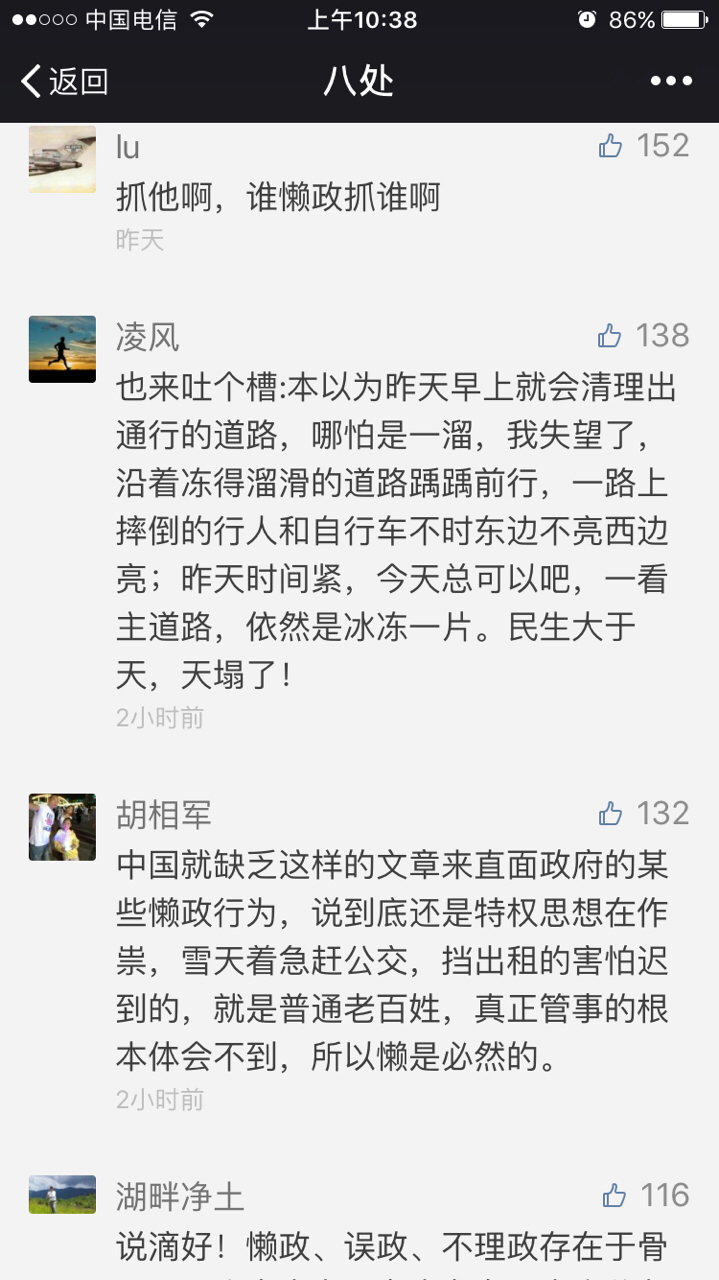Like 胡相军's comment
The width and height of the screenshot is (719, 1280).
(610, 814)
